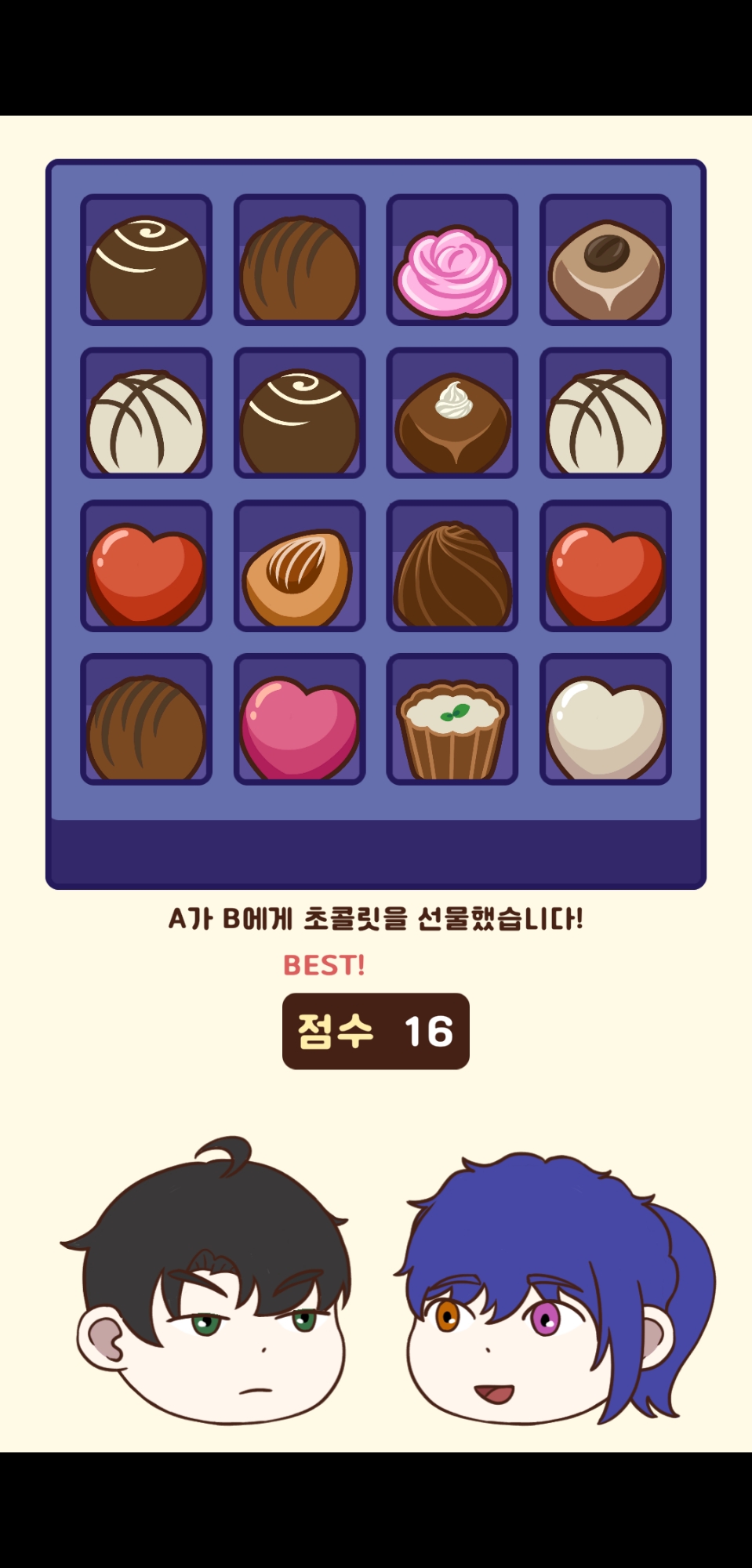This screenshot has width=752, height=1568.
Task: Select the spiral cone dark truffle
Action: coord(452,575)
